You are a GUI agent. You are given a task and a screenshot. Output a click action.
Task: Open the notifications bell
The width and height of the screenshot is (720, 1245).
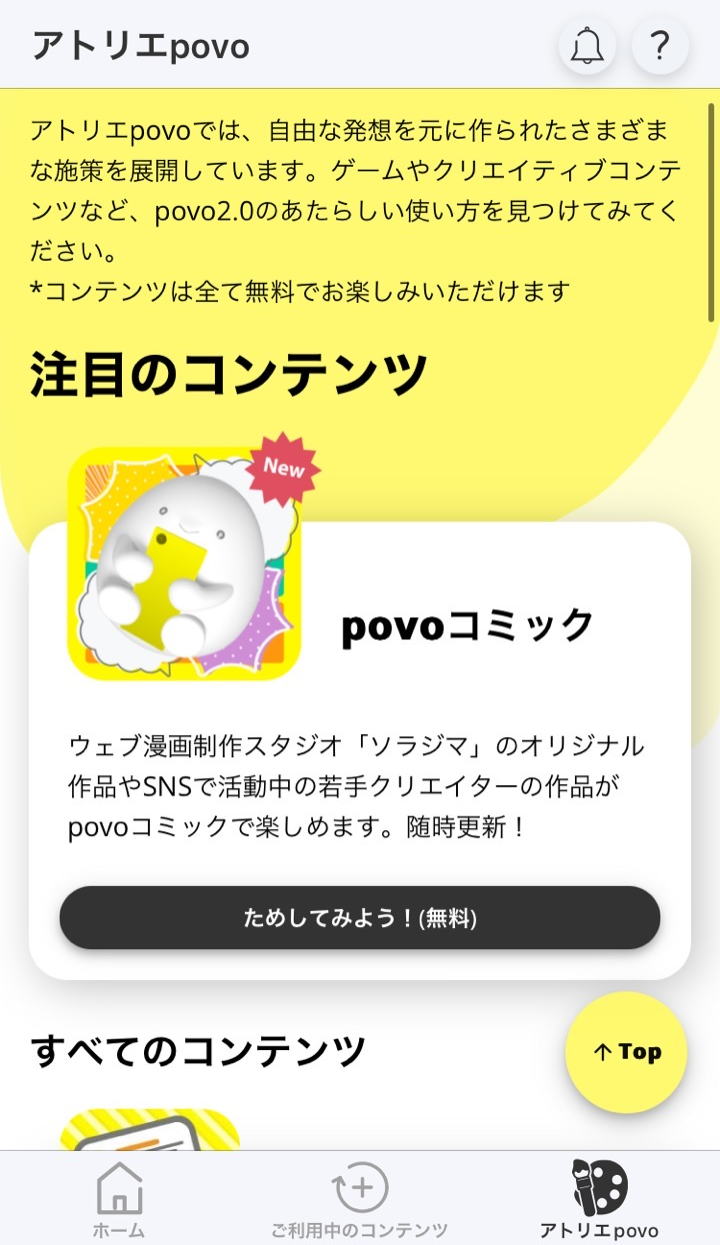pyautogui.click(x=588, y=46)
